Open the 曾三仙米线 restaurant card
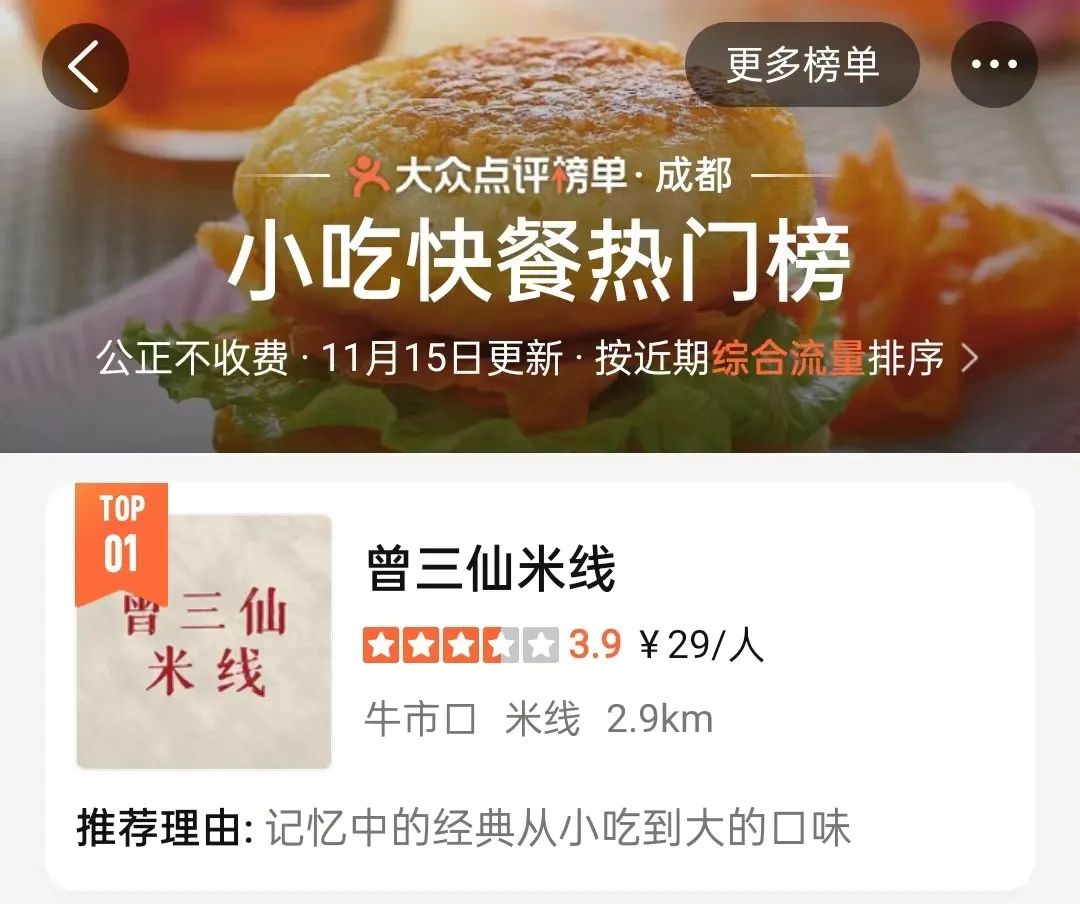The image size is (1080, 904). tap(540, 660)
